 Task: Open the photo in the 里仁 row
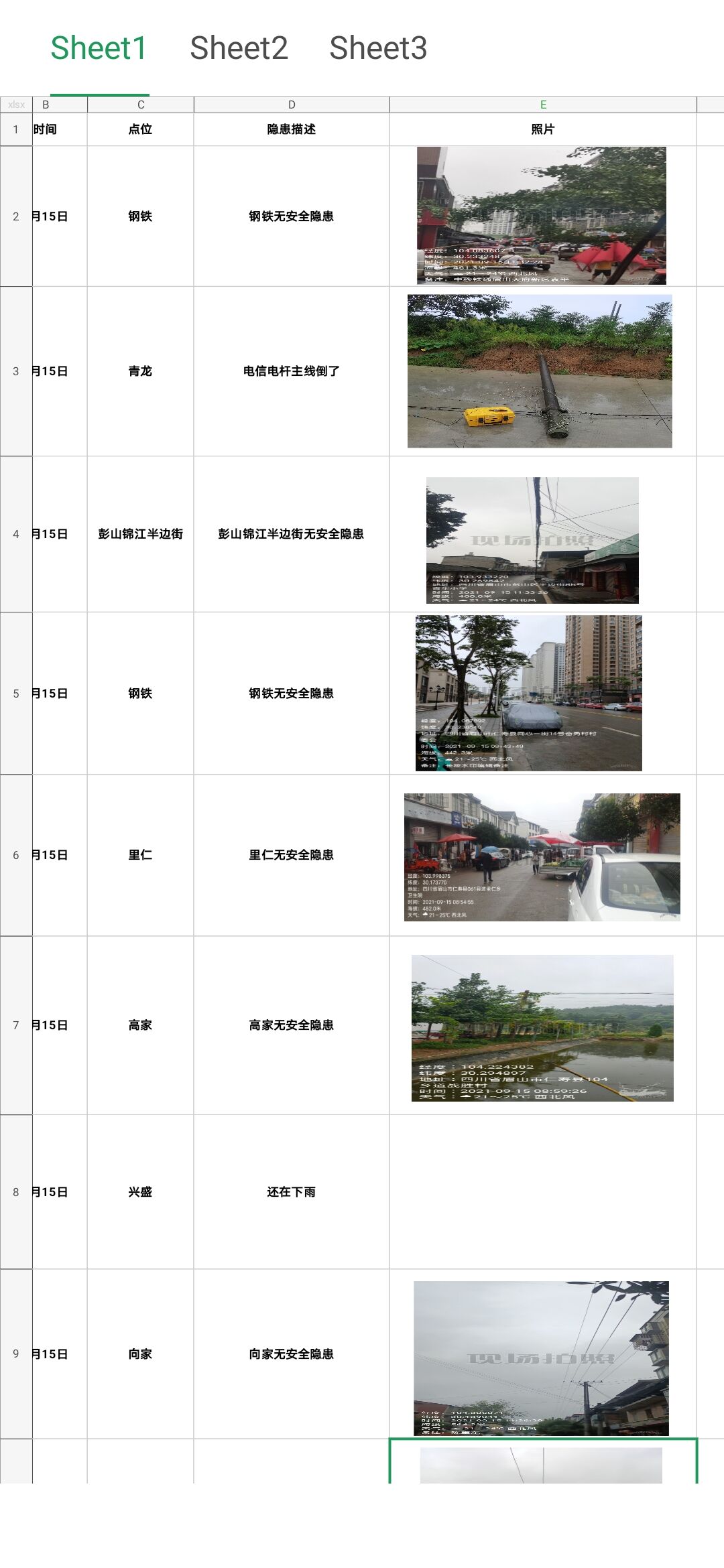pyautogui.click(x=542, y=857)
